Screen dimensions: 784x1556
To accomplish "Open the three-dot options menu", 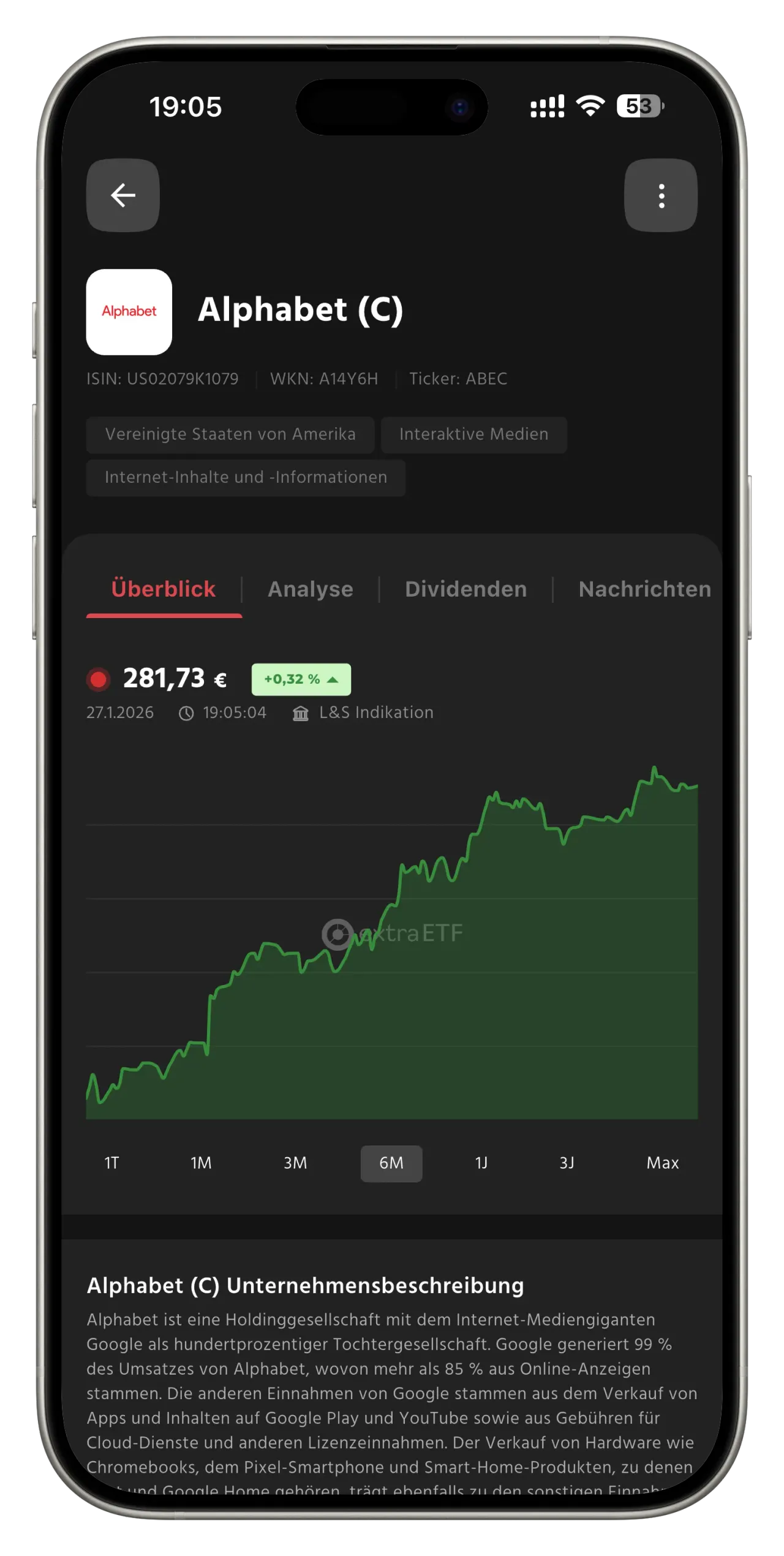I will [661, 195].
